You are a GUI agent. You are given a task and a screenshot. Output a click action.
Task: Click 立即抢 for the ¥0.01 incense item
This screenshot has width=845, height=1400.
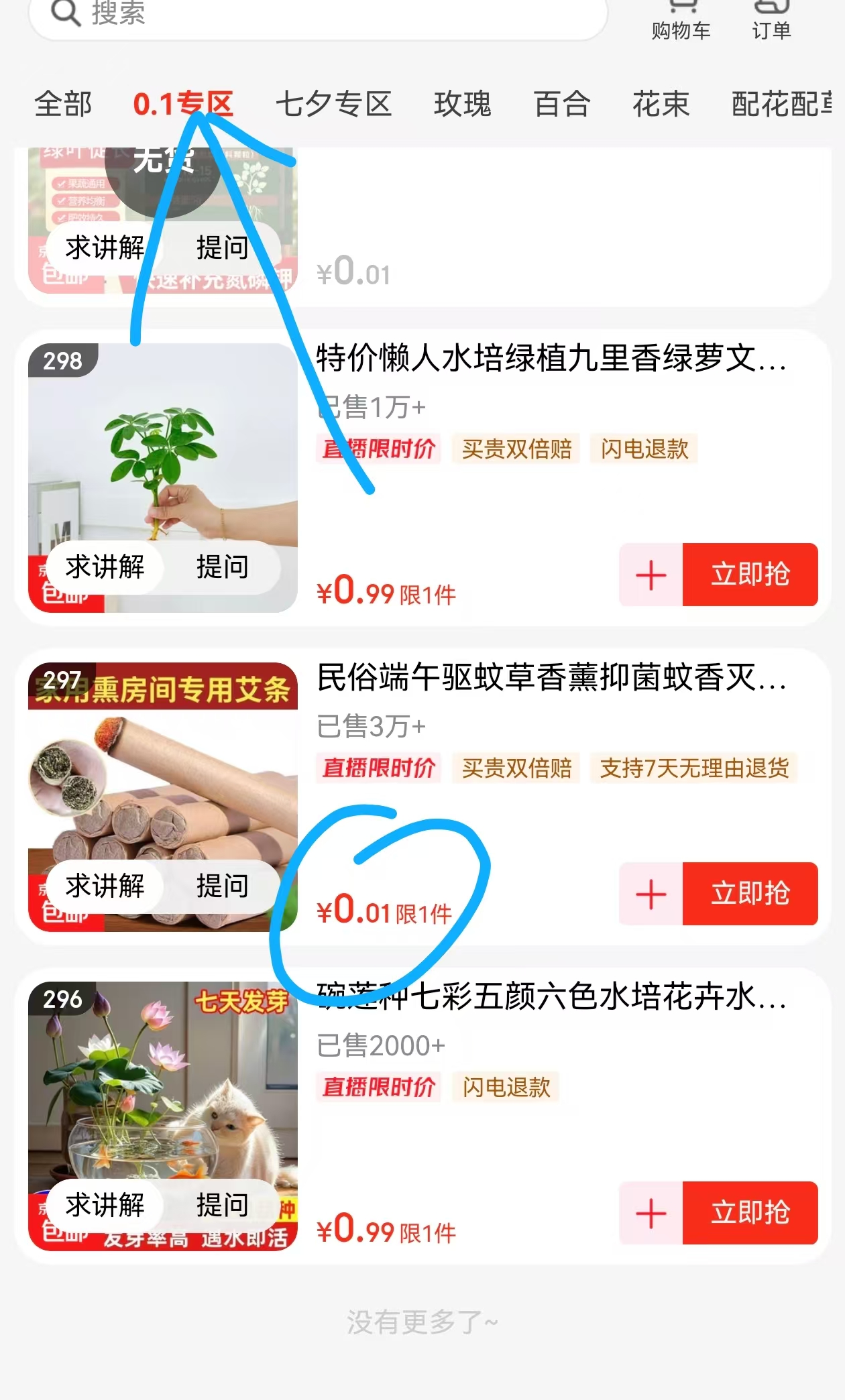[751, 893]
